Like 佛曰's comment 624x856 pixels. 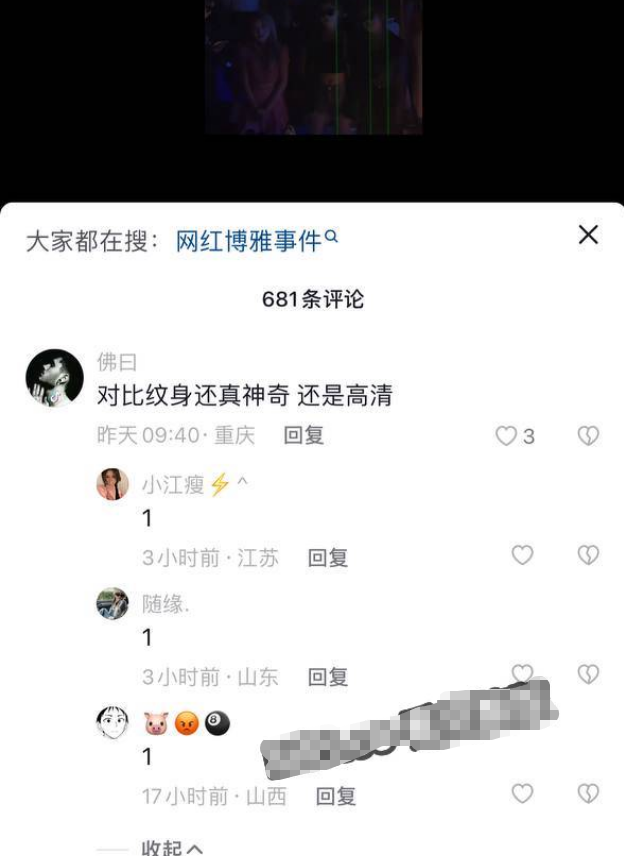pyautogui.click(x=507, y=436)
